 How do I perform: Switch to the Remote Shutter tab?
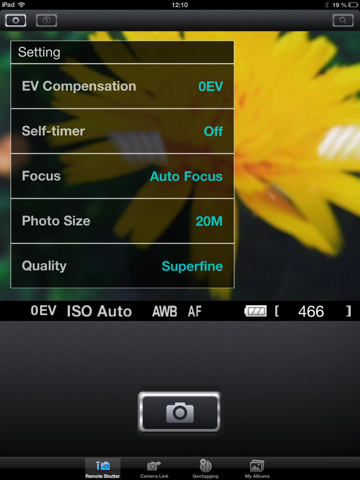[x=103, y=469]
